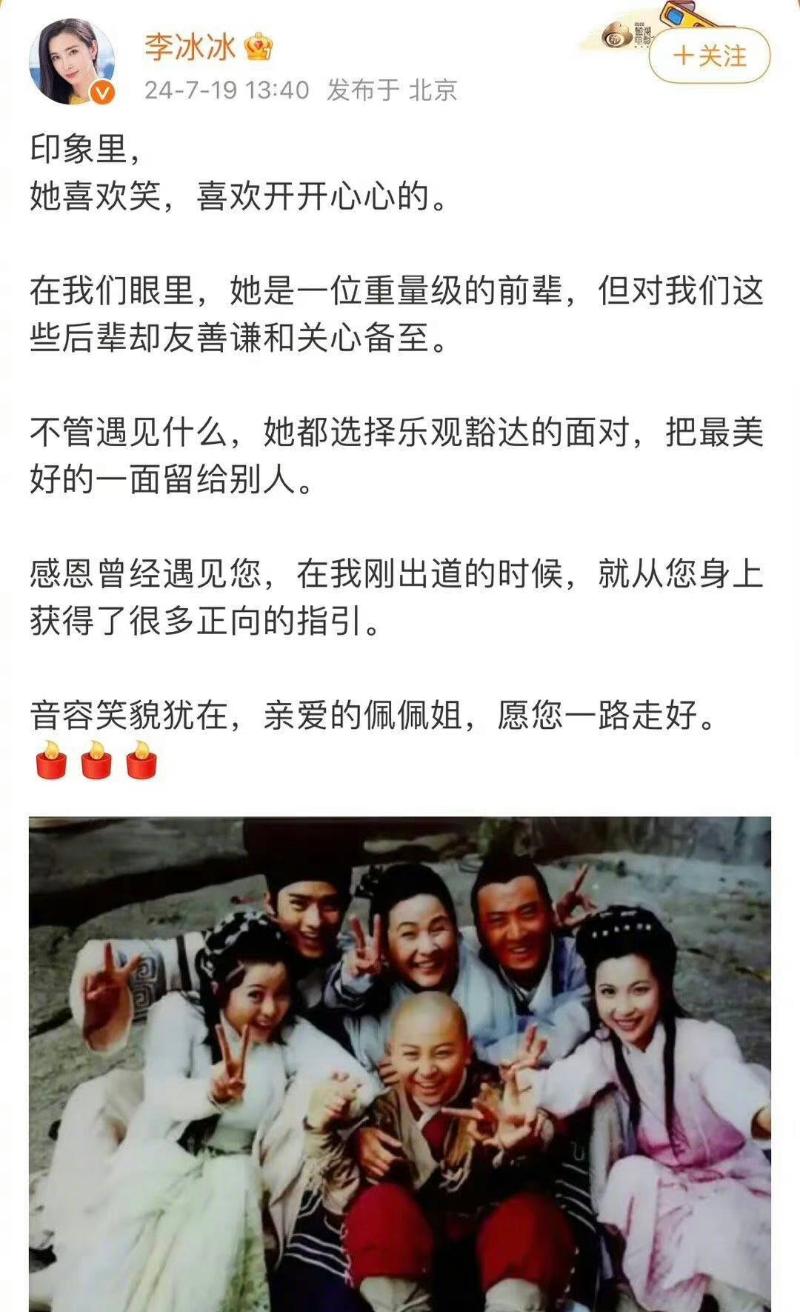
Task: Tap the username 李冰冰
Action: (x=187, y=46)
